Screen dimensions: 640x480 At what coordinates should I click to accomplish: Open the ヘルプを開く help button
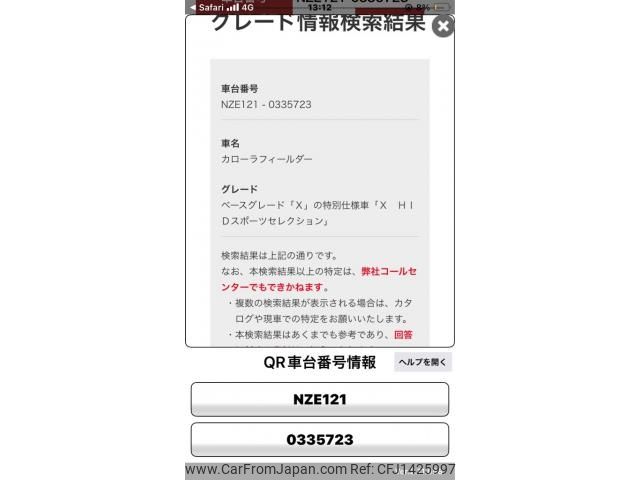[x=422, y=362]
